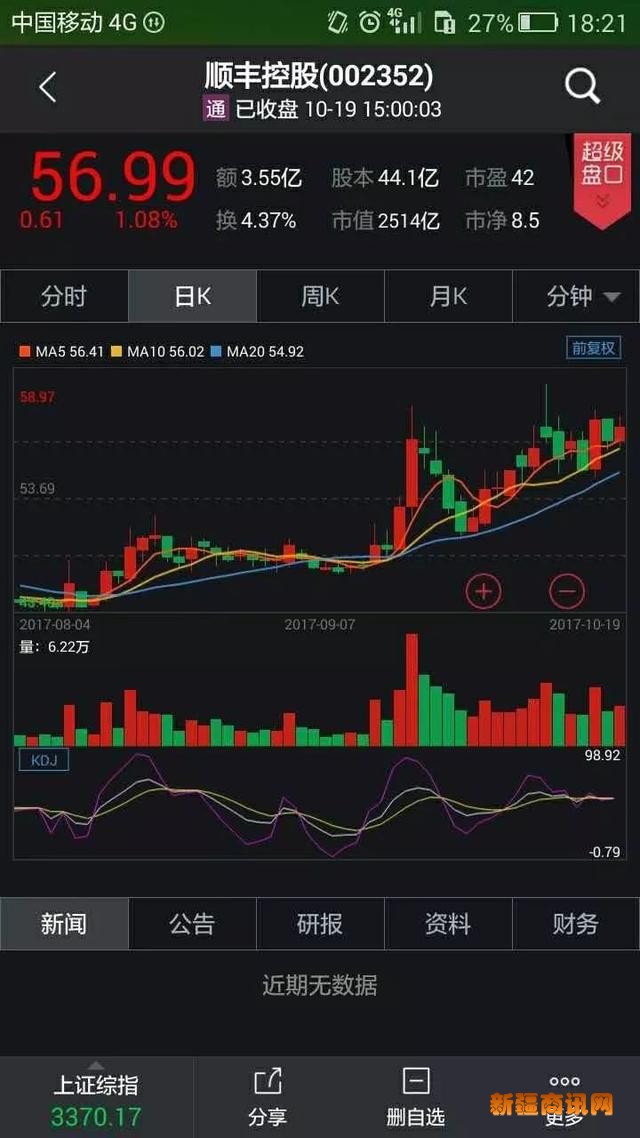Open the 分钟 interval dropdown

coord(577,296)
